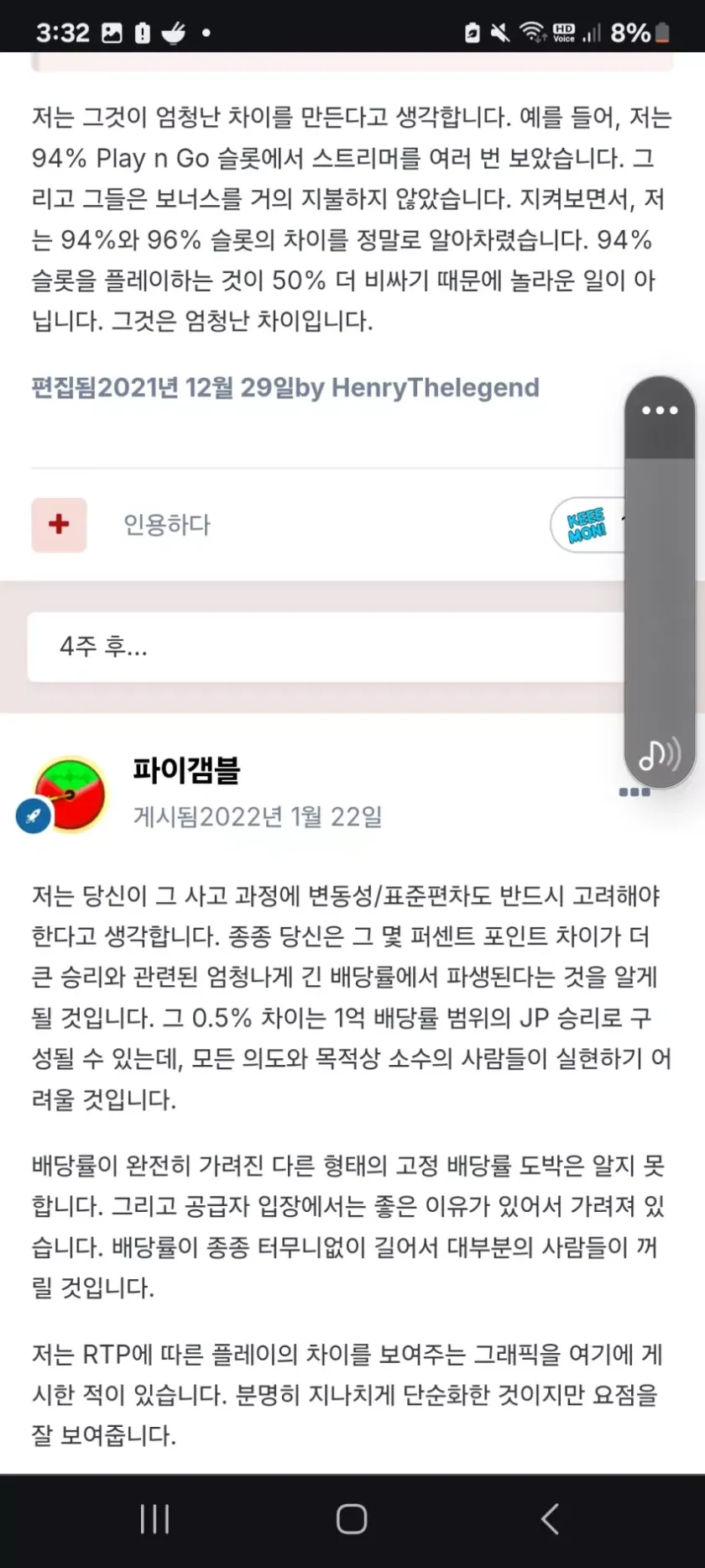Open 파이갬블's post options menu
Image resolution: width=705 pixels, height=1568 pixels.
coord(634,792)
